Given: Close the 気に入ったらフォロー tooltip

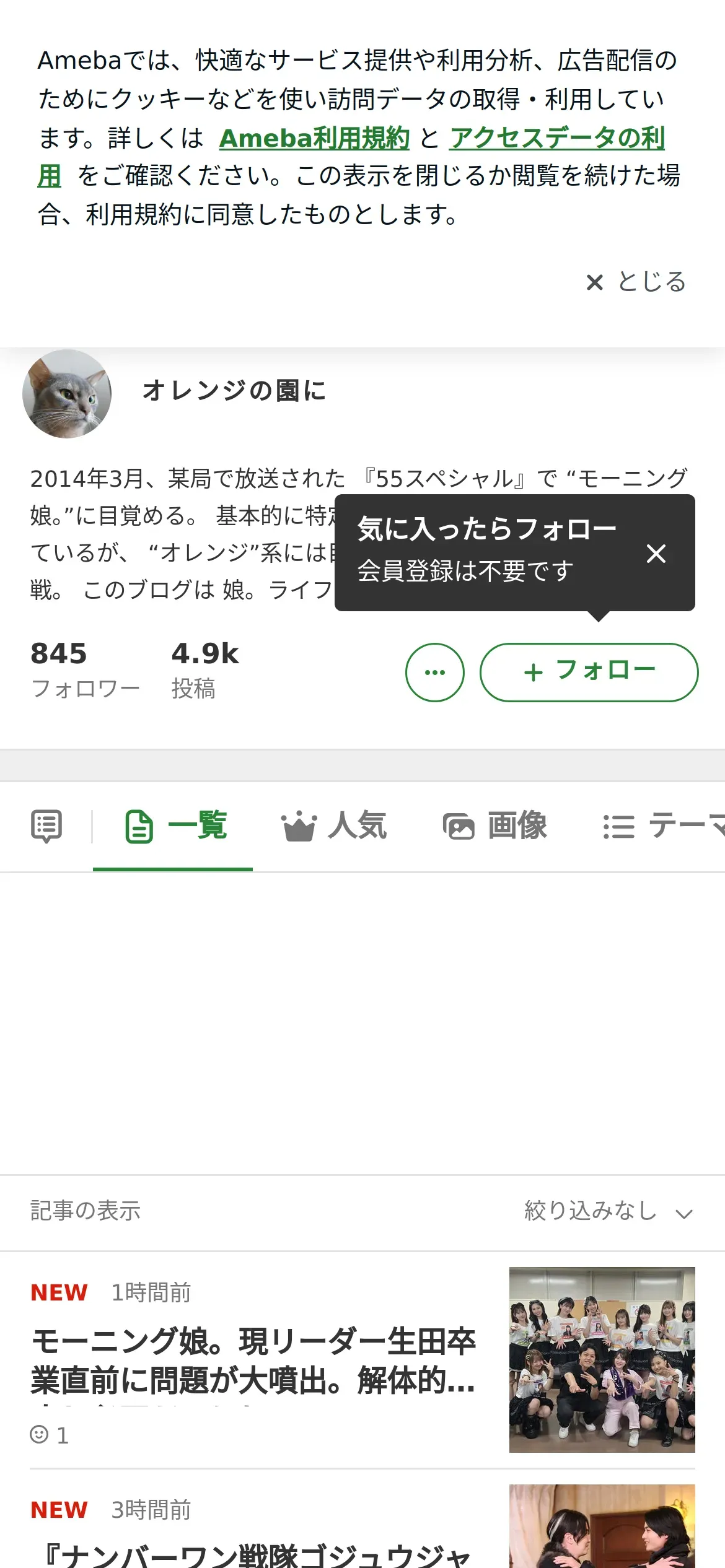Looking at the screenshot, I should [656, 553].
